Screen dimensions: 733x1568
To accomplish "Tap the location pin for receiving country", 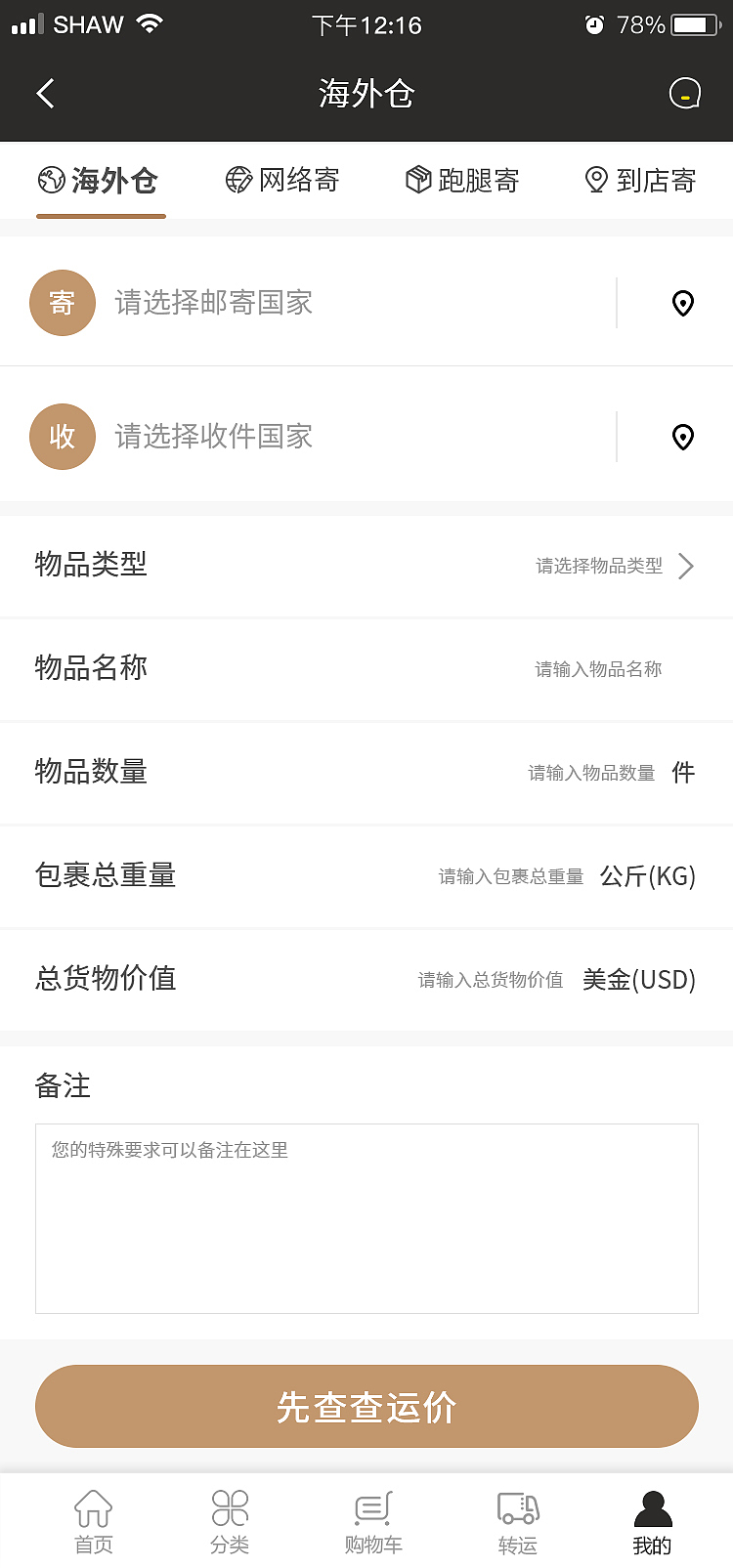I will click(x=682, y=437).
